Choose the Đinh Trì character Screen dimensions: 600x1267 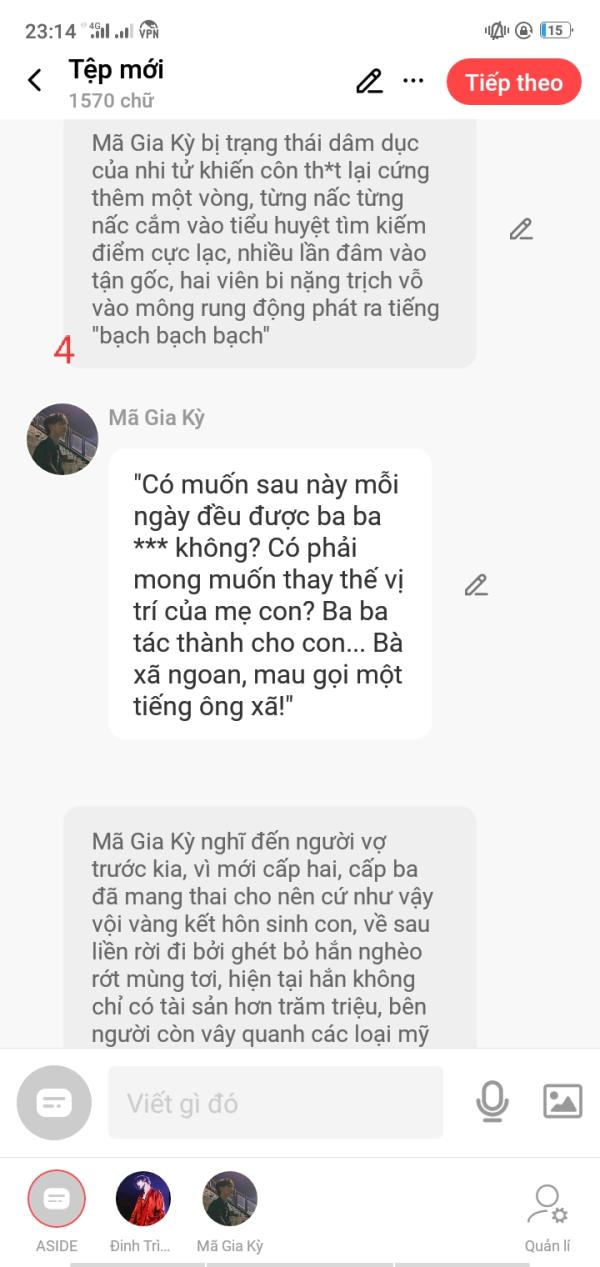pyautogui.click(x=143, y=1199)
